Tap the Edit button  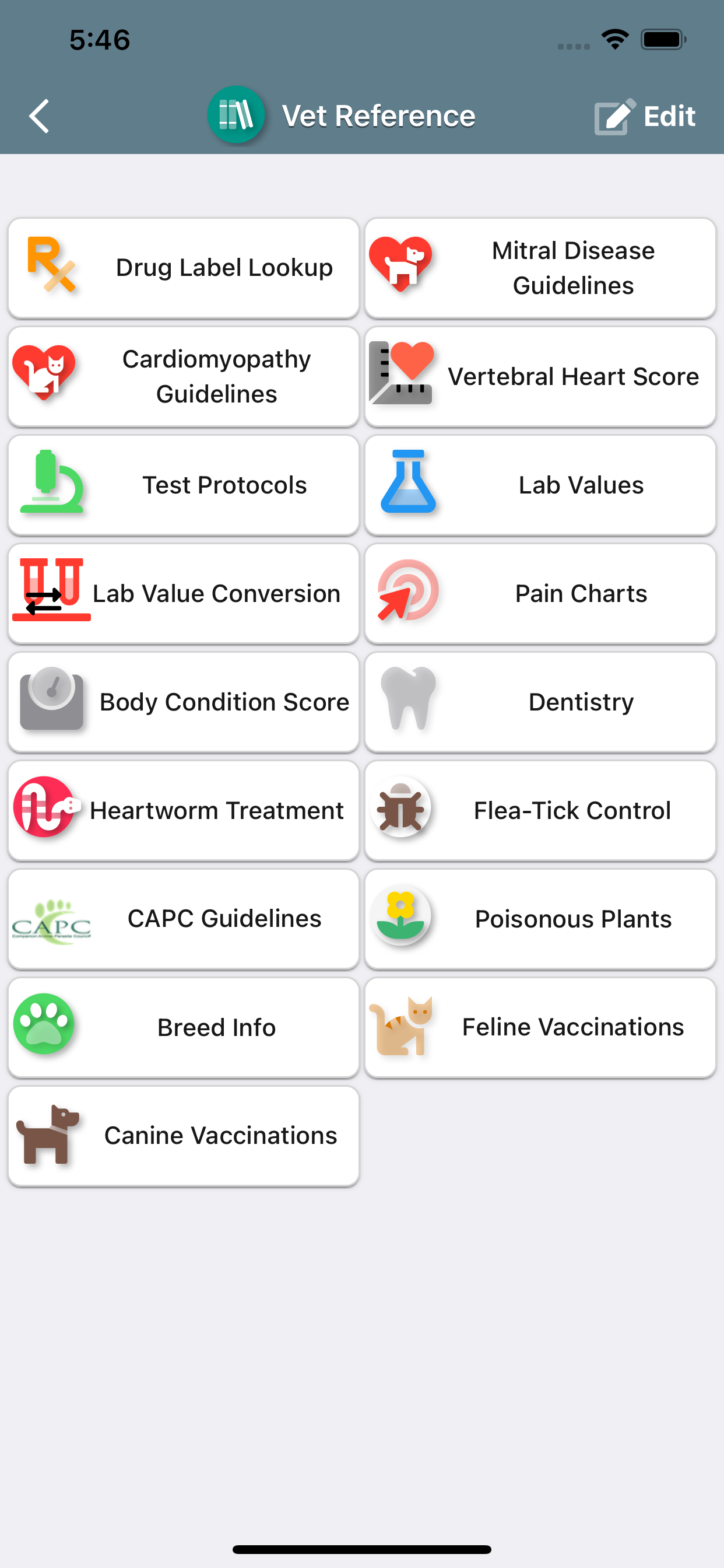(x=644, y=116)
